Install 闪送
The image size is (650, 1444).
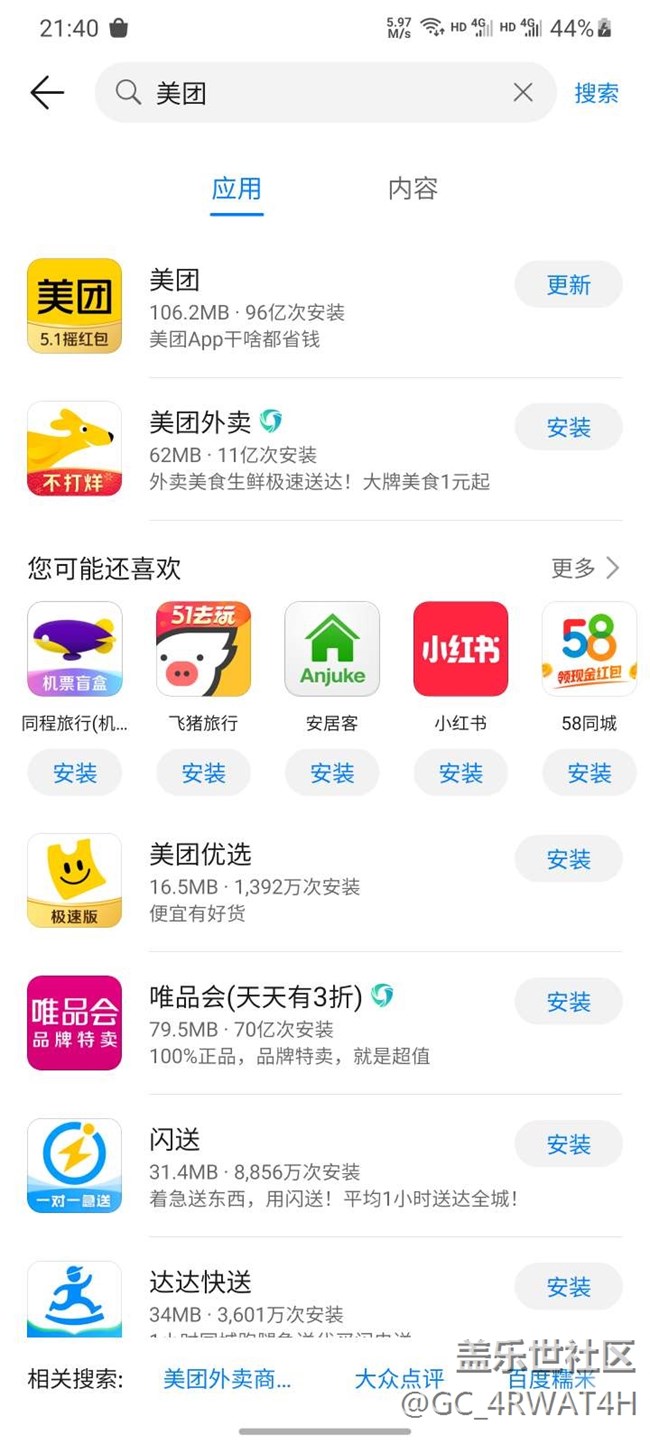(568, 1145)
